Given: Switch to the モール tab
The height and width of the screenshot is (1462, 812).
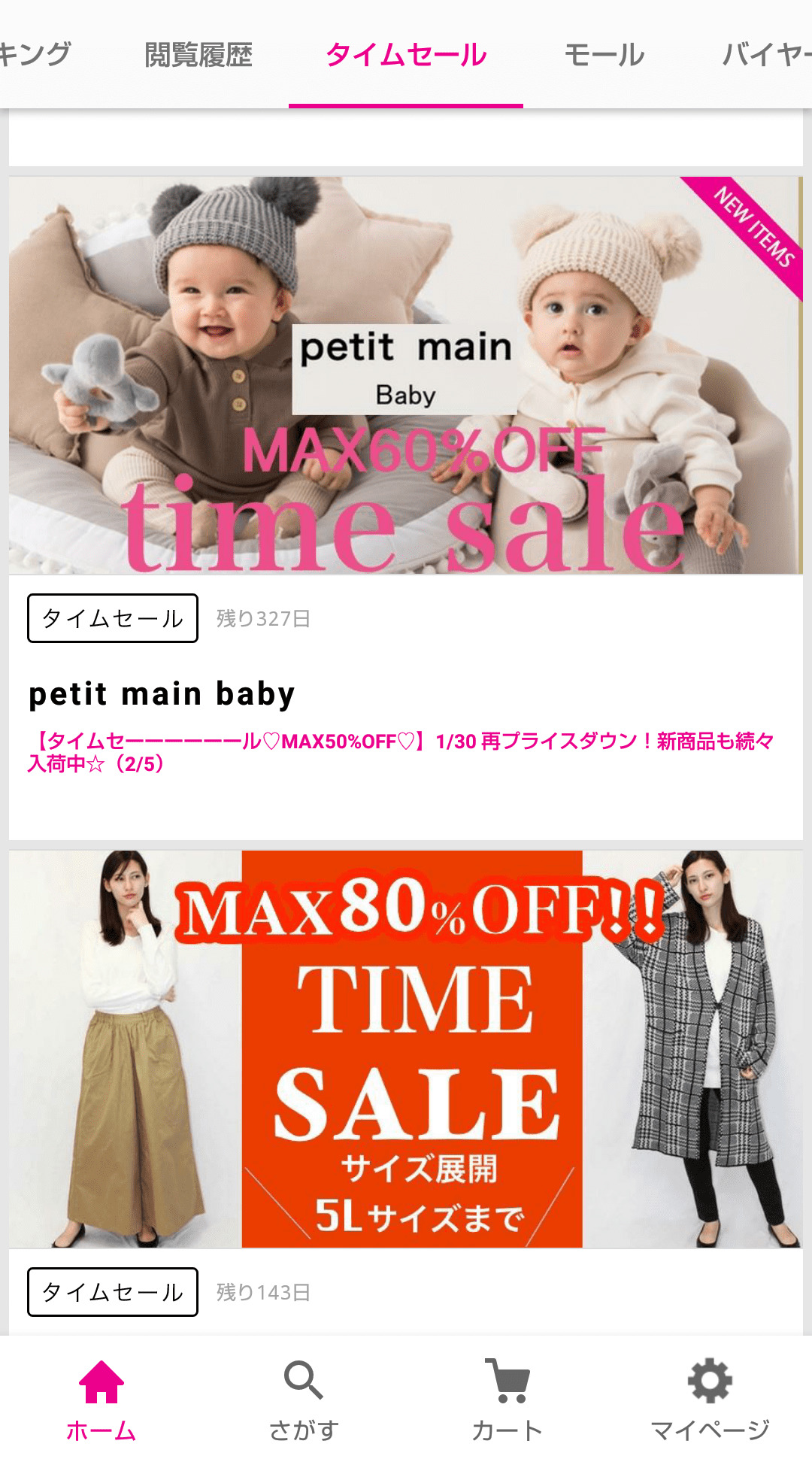Looking at the screenshot, I should point(604,55).
